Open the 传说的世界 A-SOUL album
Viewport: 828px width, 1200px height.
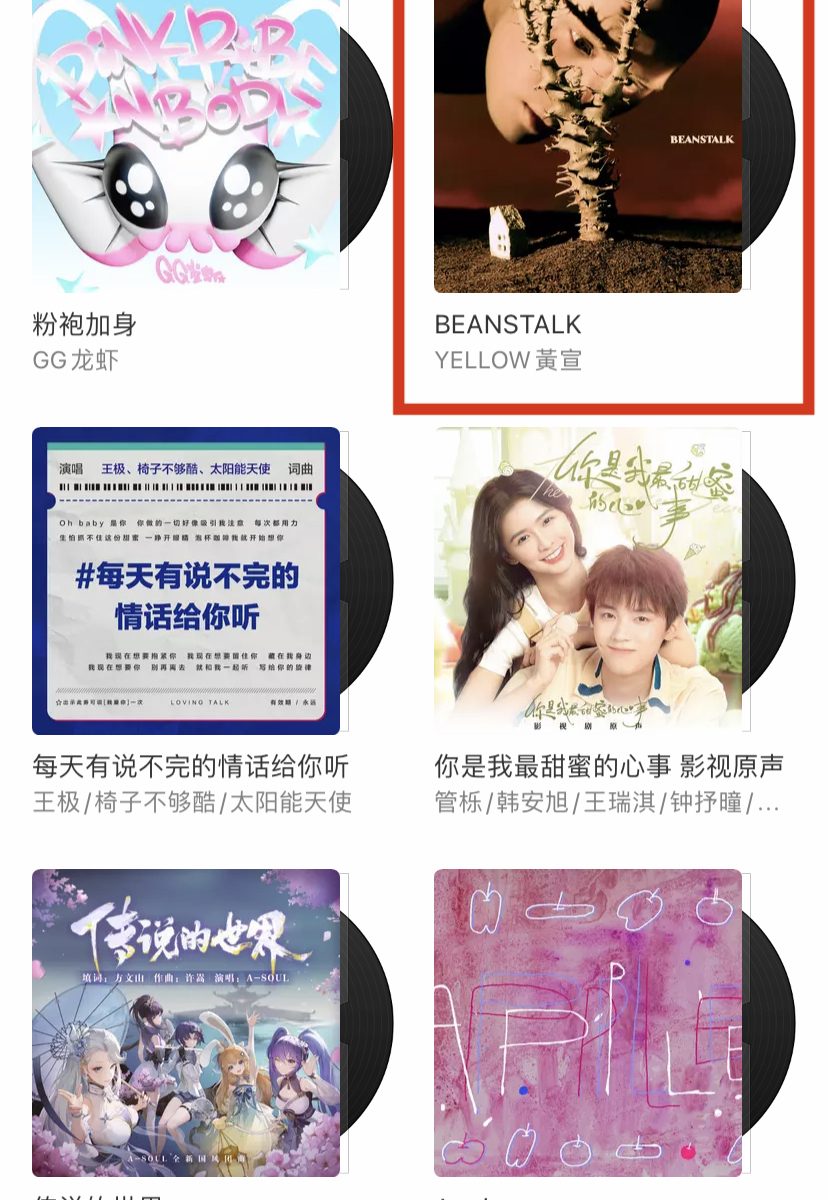pos(186,1022)
